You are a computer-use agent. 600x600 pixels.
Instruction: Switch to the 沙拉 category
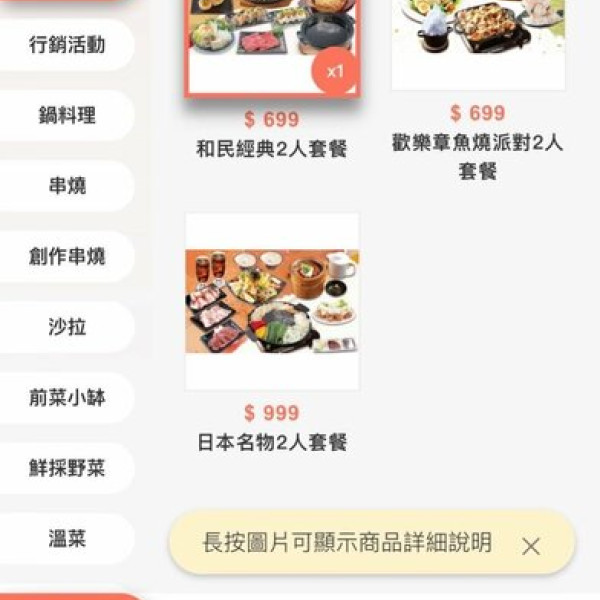(x=67, y=327)
